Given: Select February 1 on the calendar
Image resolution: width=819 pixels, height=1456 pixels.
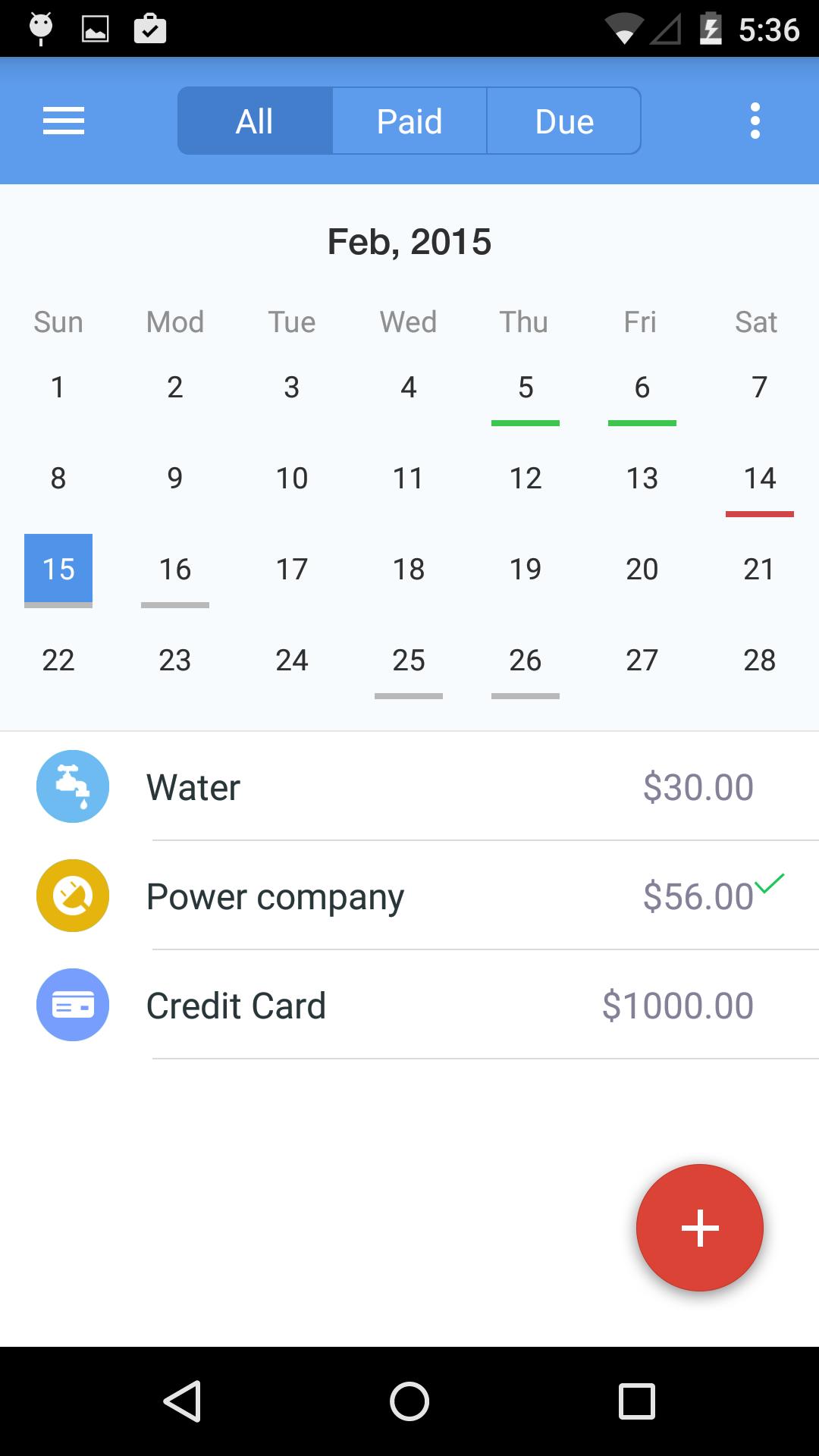Looking at the screenshot, I should (x=58, y=388).
